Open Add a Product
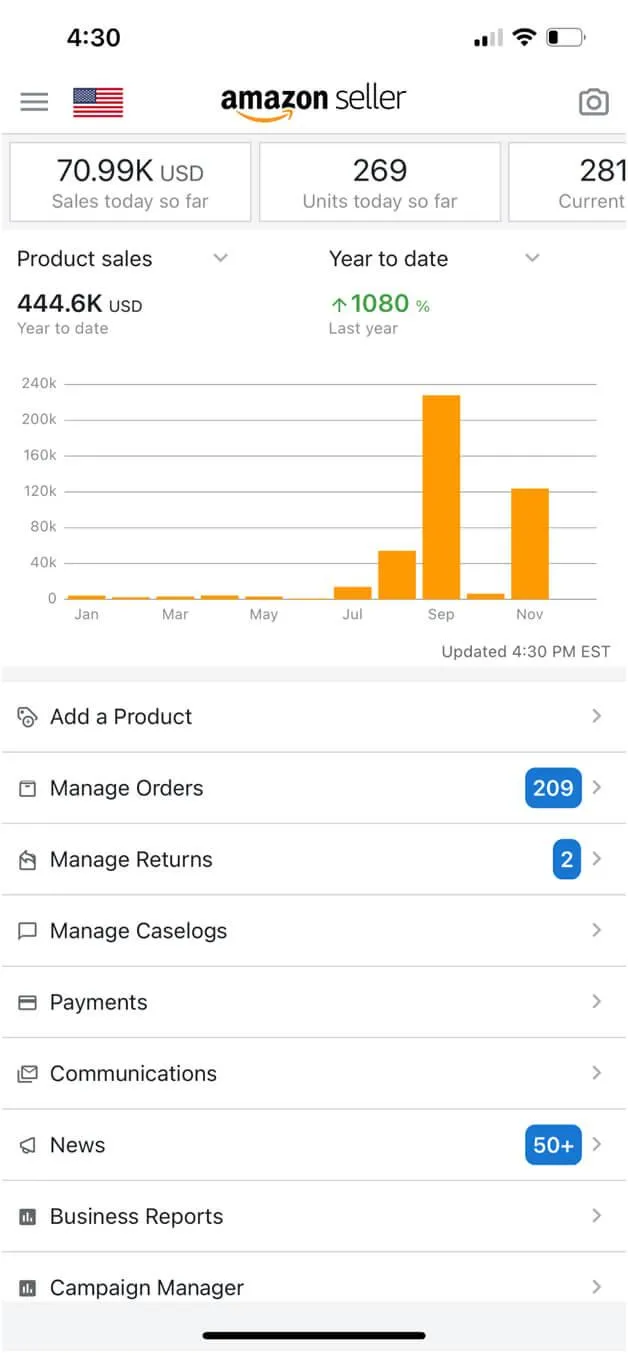The width and height of the screenshot is (628, 1353). point(314,717)
